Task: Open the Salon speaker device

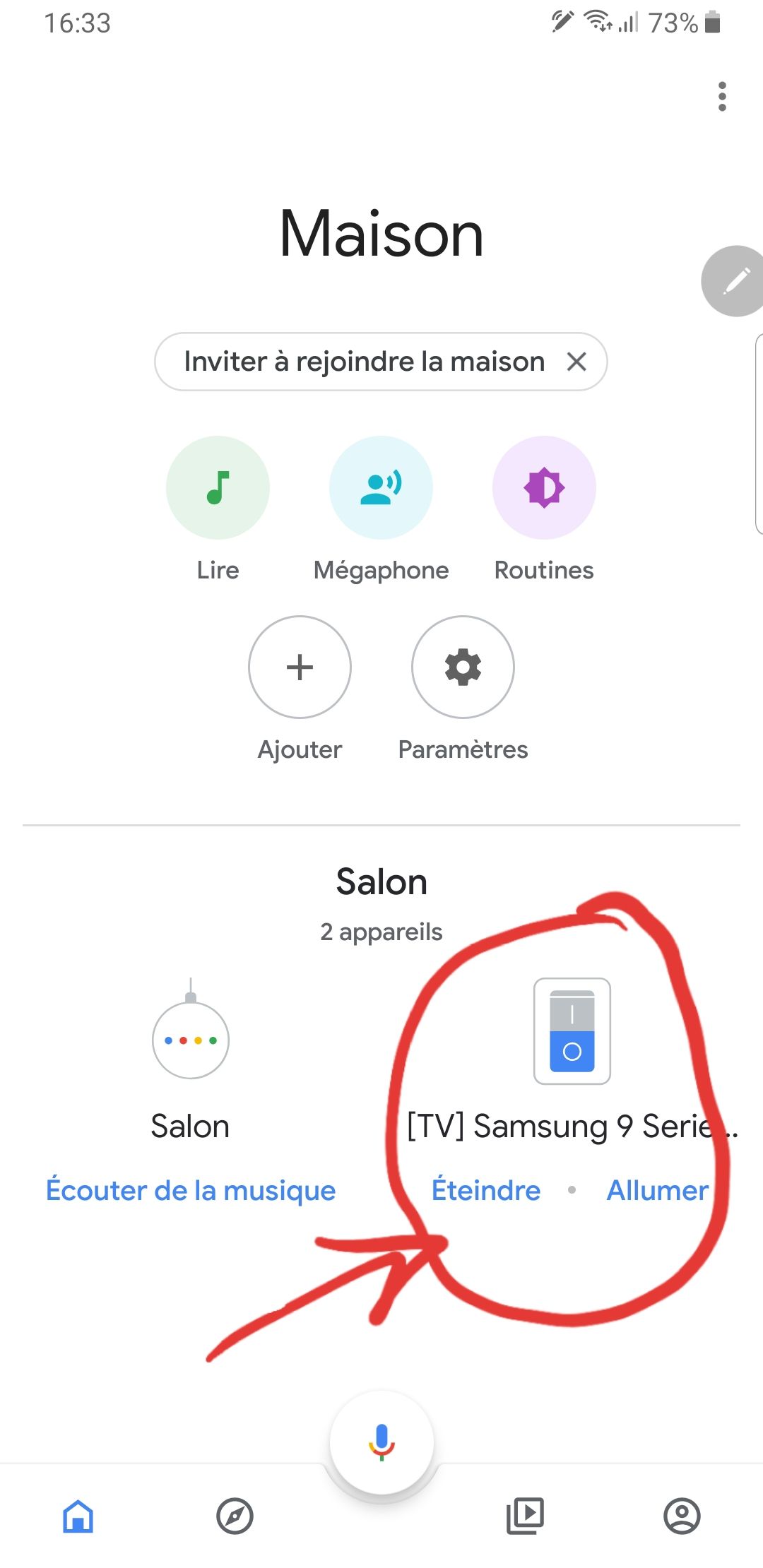Action: click(191, 1040)
